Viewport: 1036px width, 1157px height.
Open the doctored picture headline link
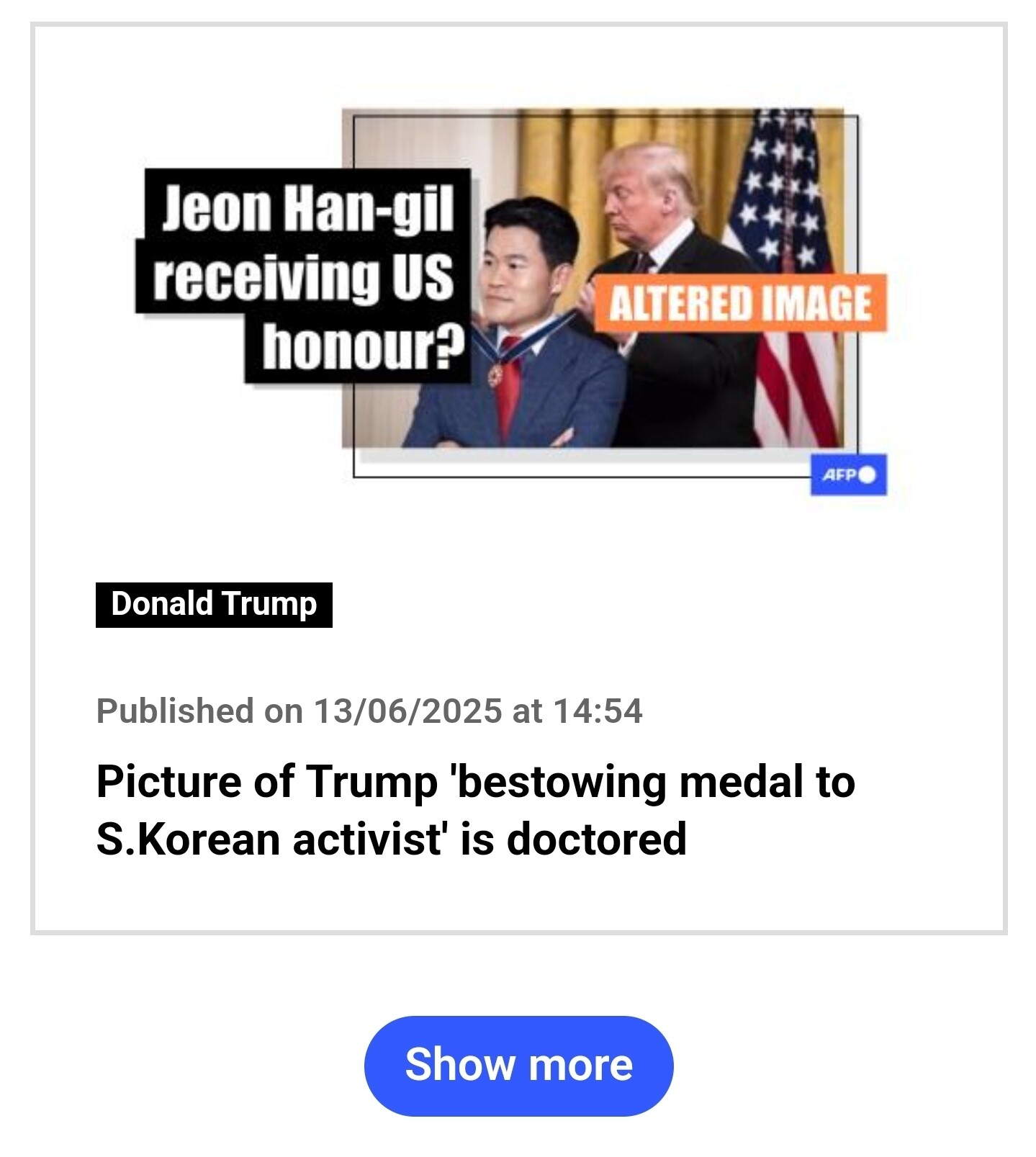click(x=475, y=810)
